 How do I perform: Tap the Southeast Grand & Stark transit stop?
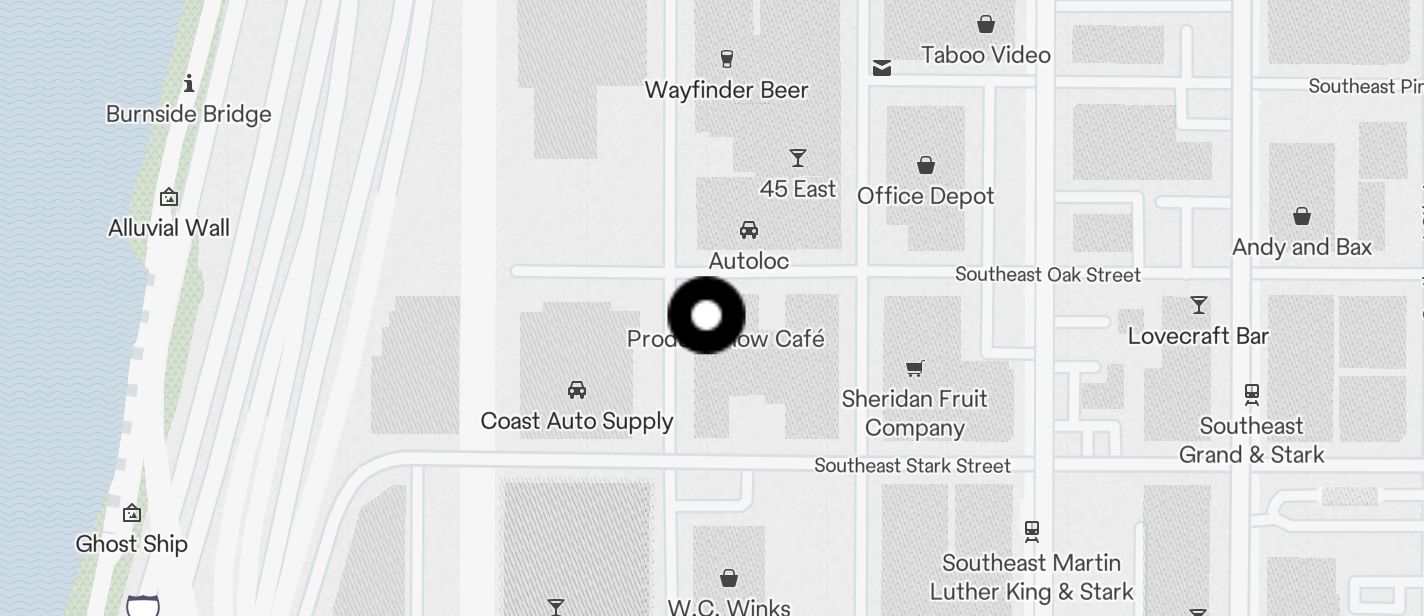coord(1251,394)
